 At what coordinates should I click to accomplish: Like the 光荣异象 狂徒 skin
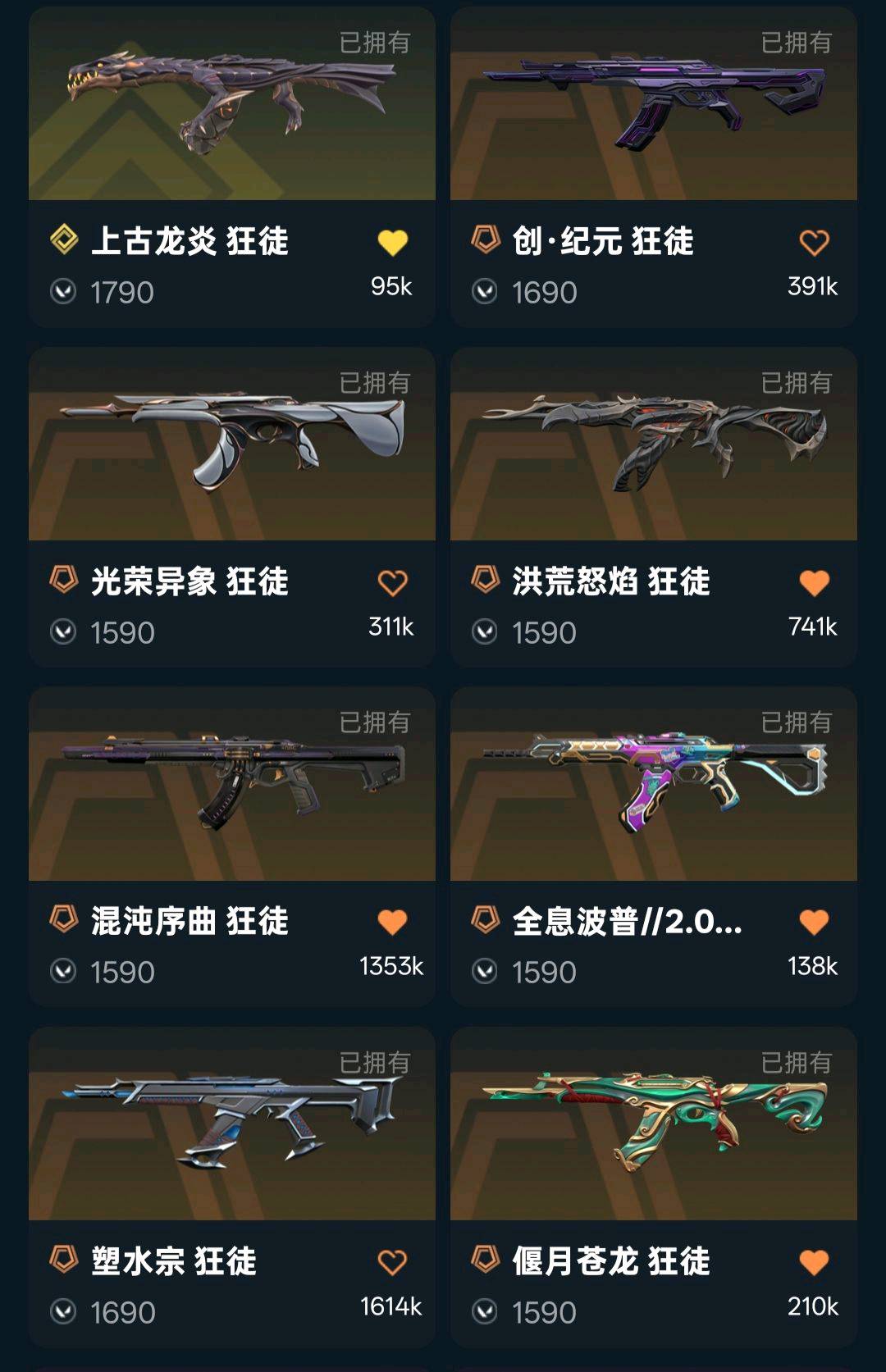[392, 583]
